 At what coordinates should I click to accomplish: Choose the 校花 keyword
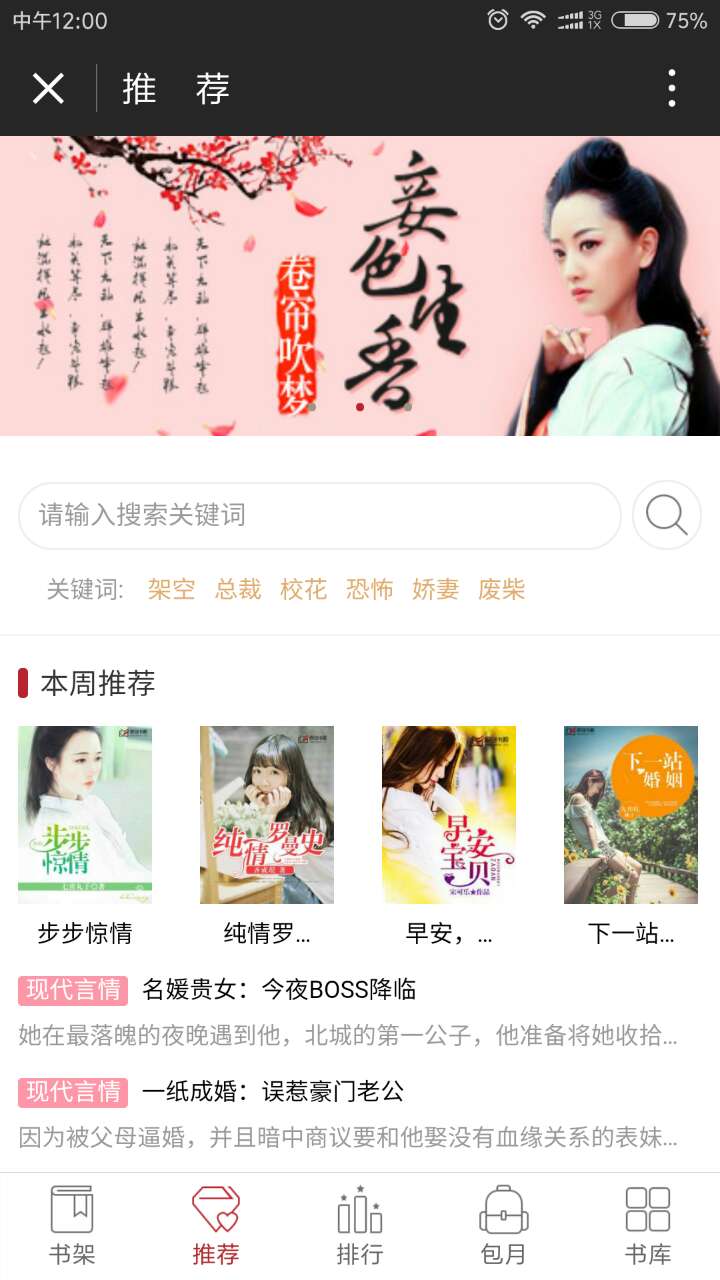[304, 590]
